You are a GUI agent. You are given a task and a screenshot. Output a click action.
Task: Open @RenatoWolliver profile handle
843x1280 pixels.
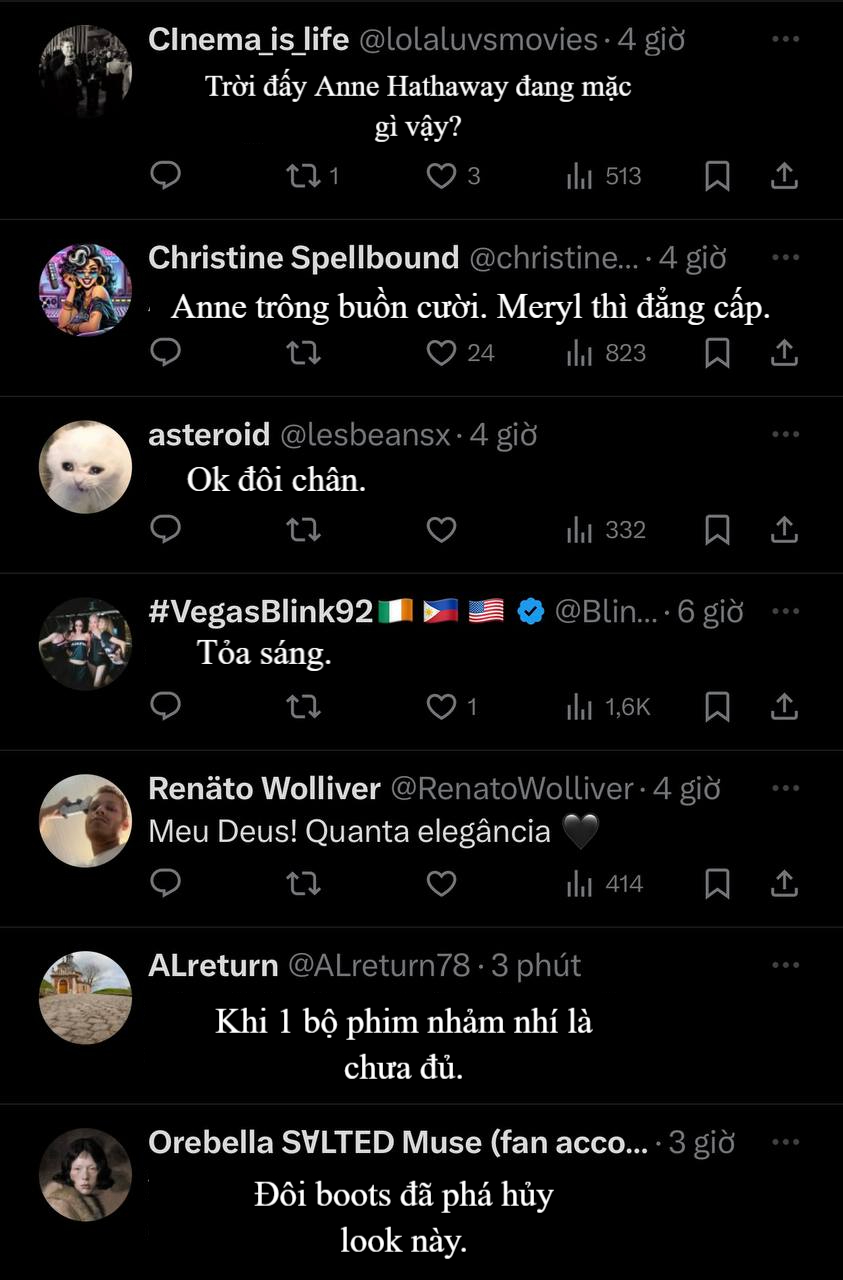511,789
